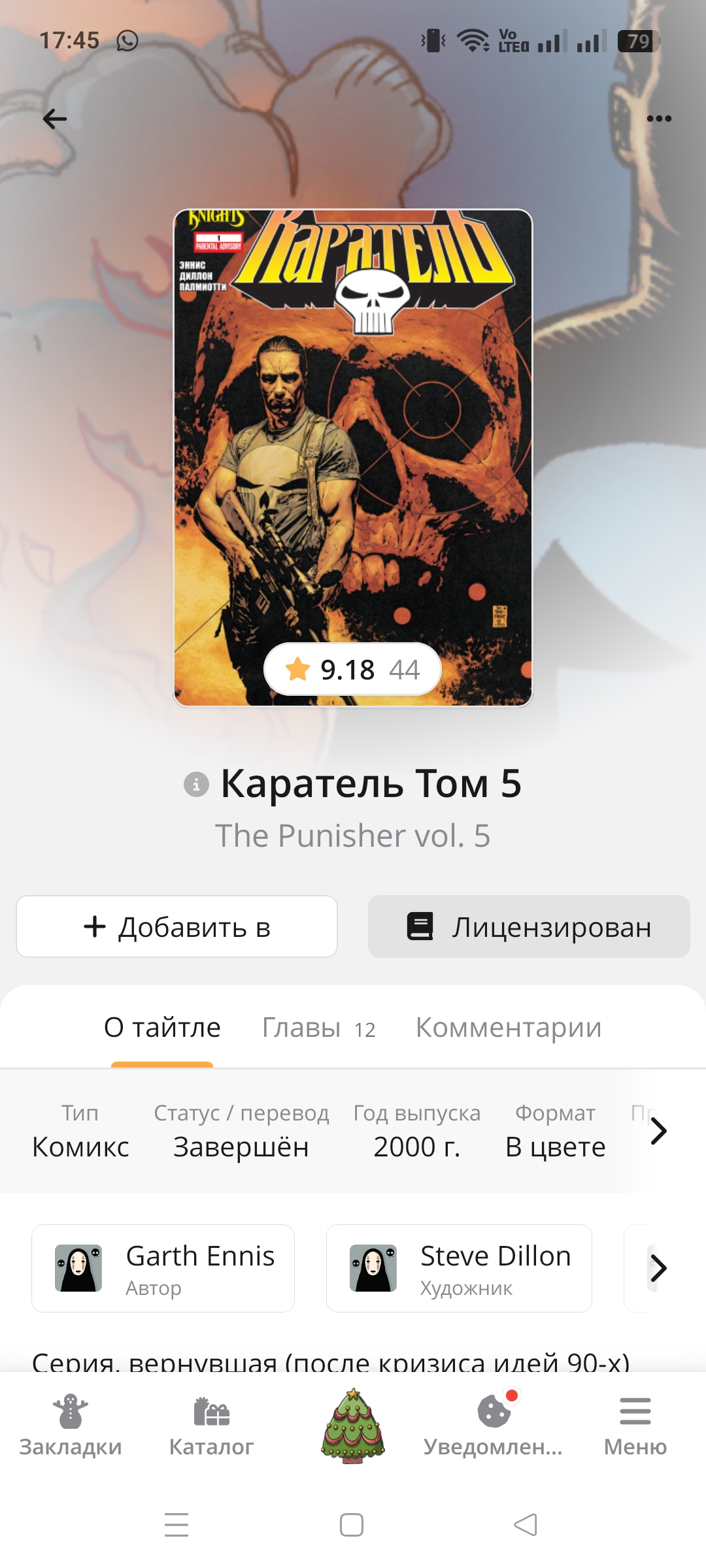Image resolution: width=706 pixels, height=1568 pixels.
Task: Open Каталог in the bottom navigation
Action: point(211,1424)
